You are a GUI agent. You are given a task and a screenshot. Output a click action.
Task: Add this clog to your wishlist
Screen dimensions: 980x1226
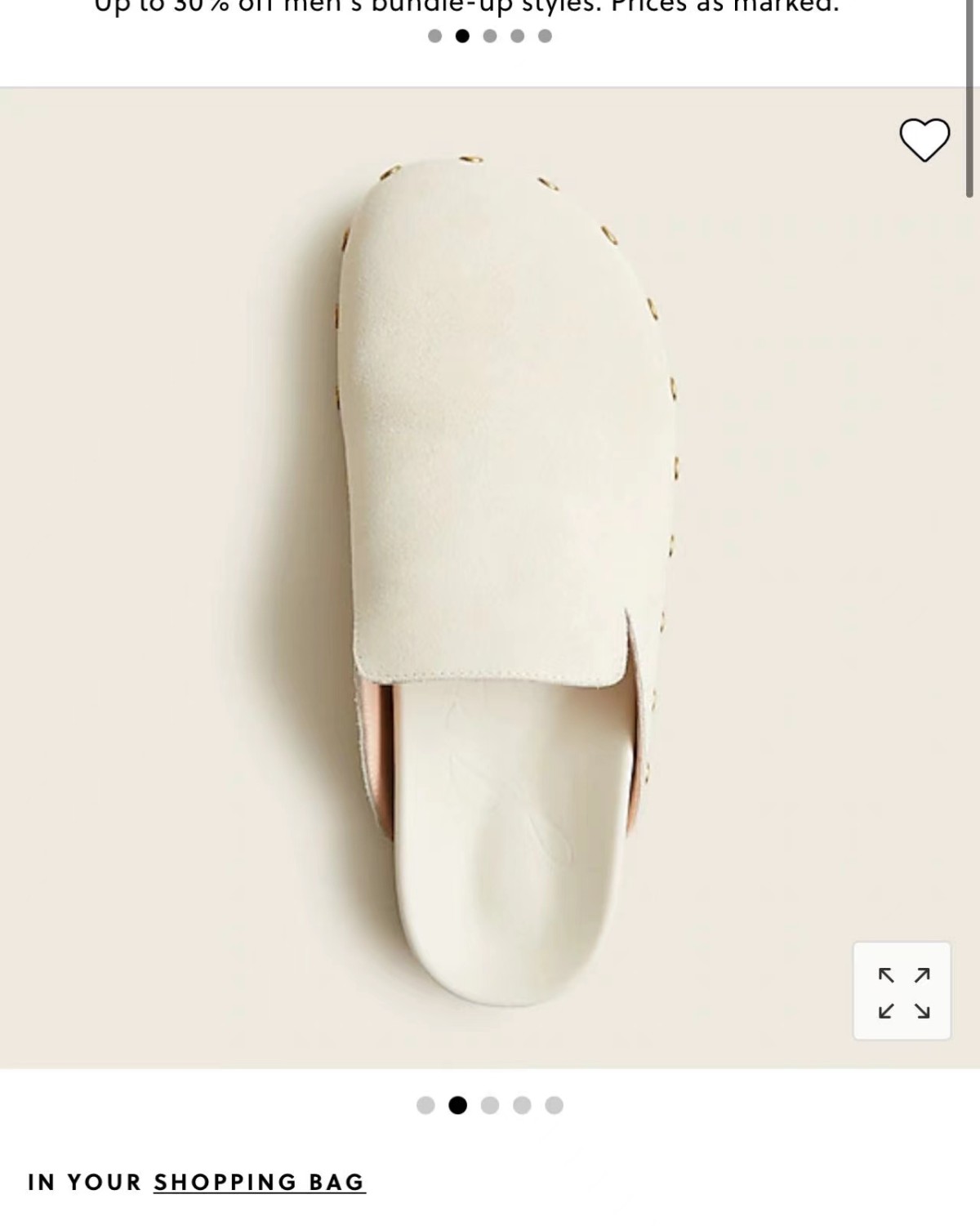point(924,140)
